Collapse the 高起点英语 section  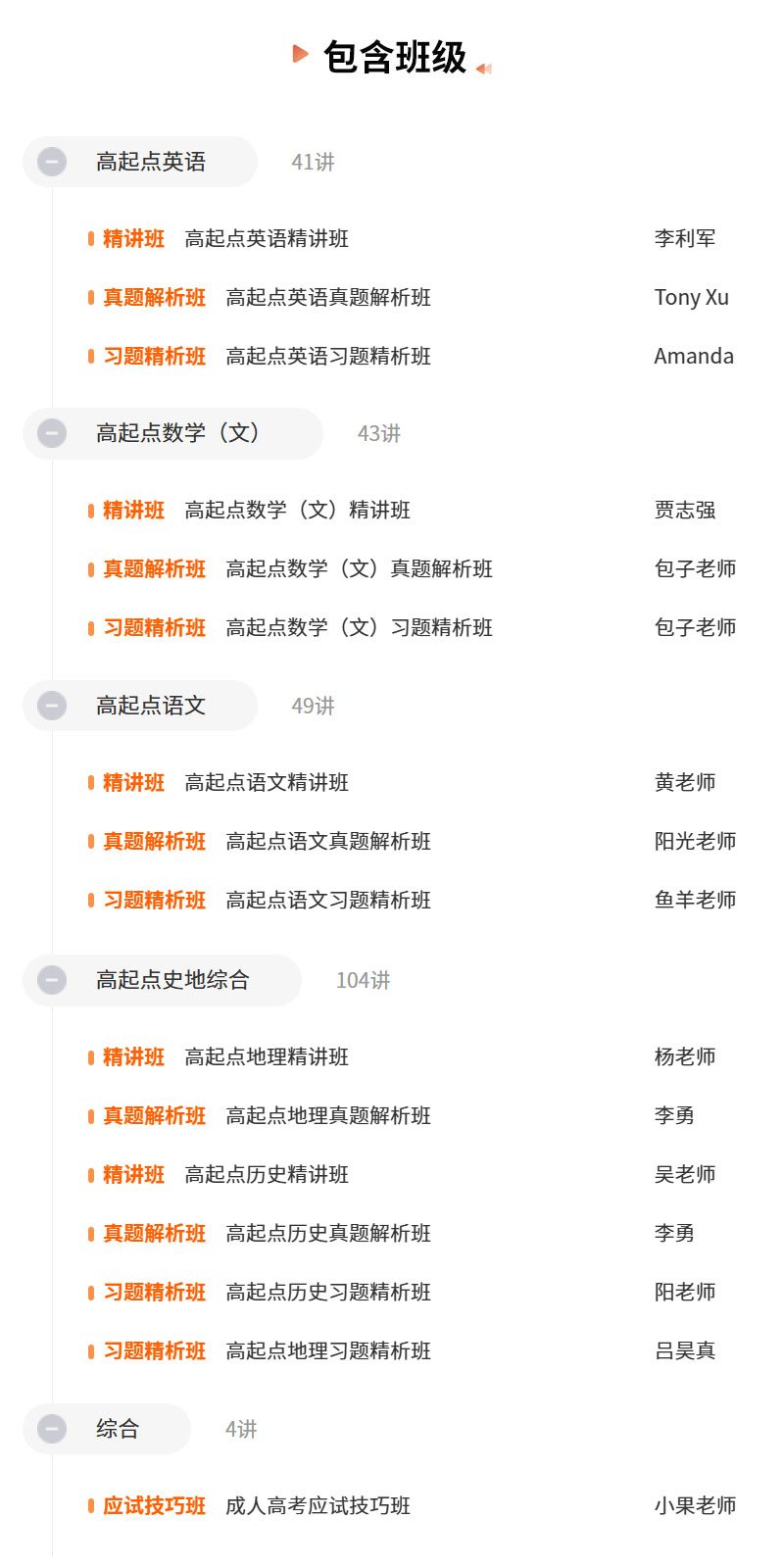52,162
